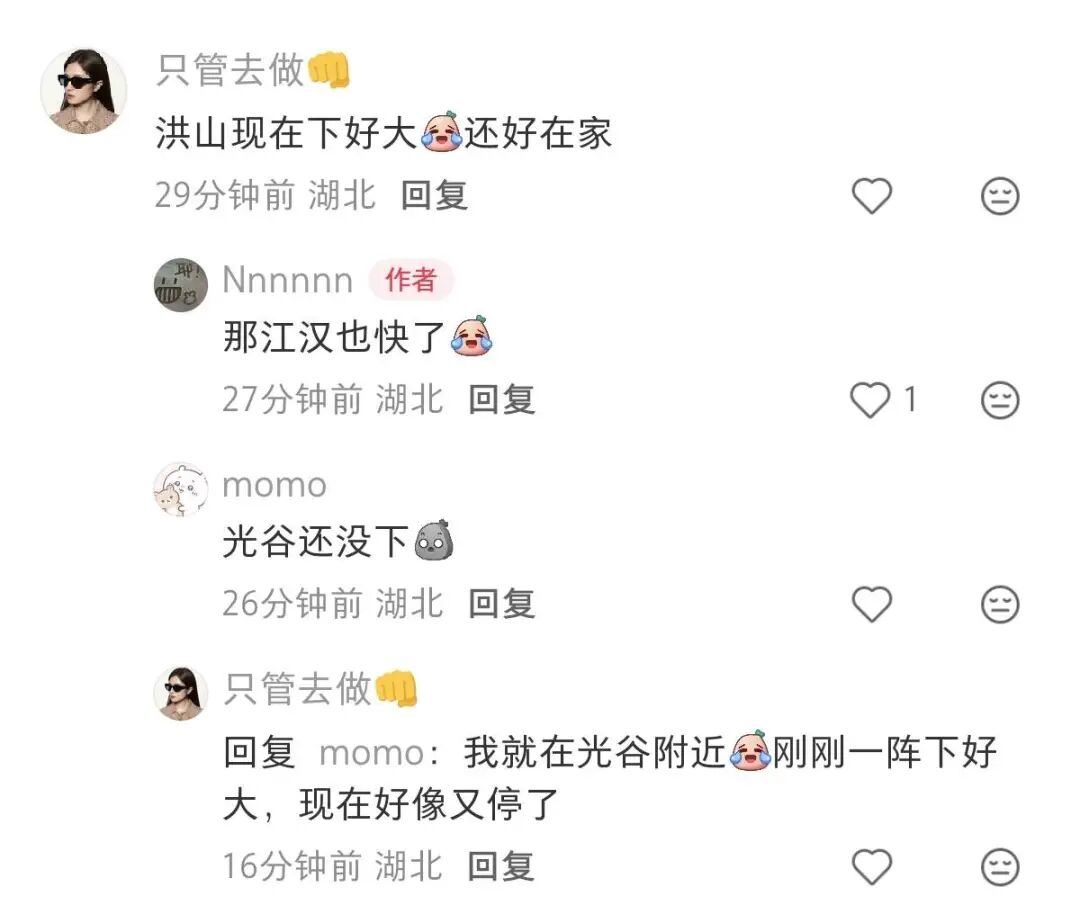This screenshot has height=923, width=1080.
Task: Reply to momo's comment from 26分钟前
Action: [501, 603]
